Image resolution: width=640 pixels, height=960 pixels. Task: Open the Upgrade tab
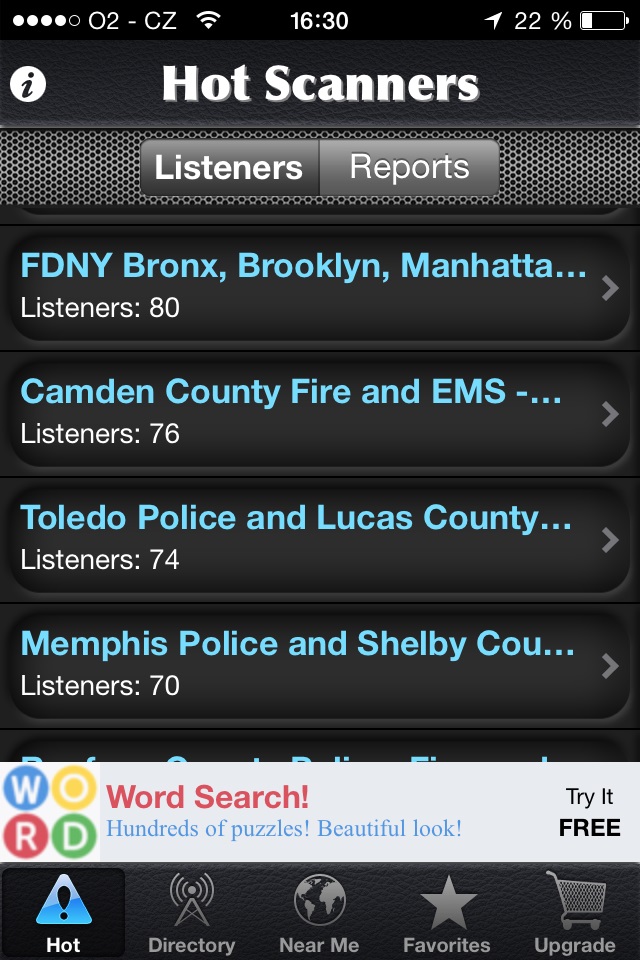pyautogui.click(x=575, y=912)
